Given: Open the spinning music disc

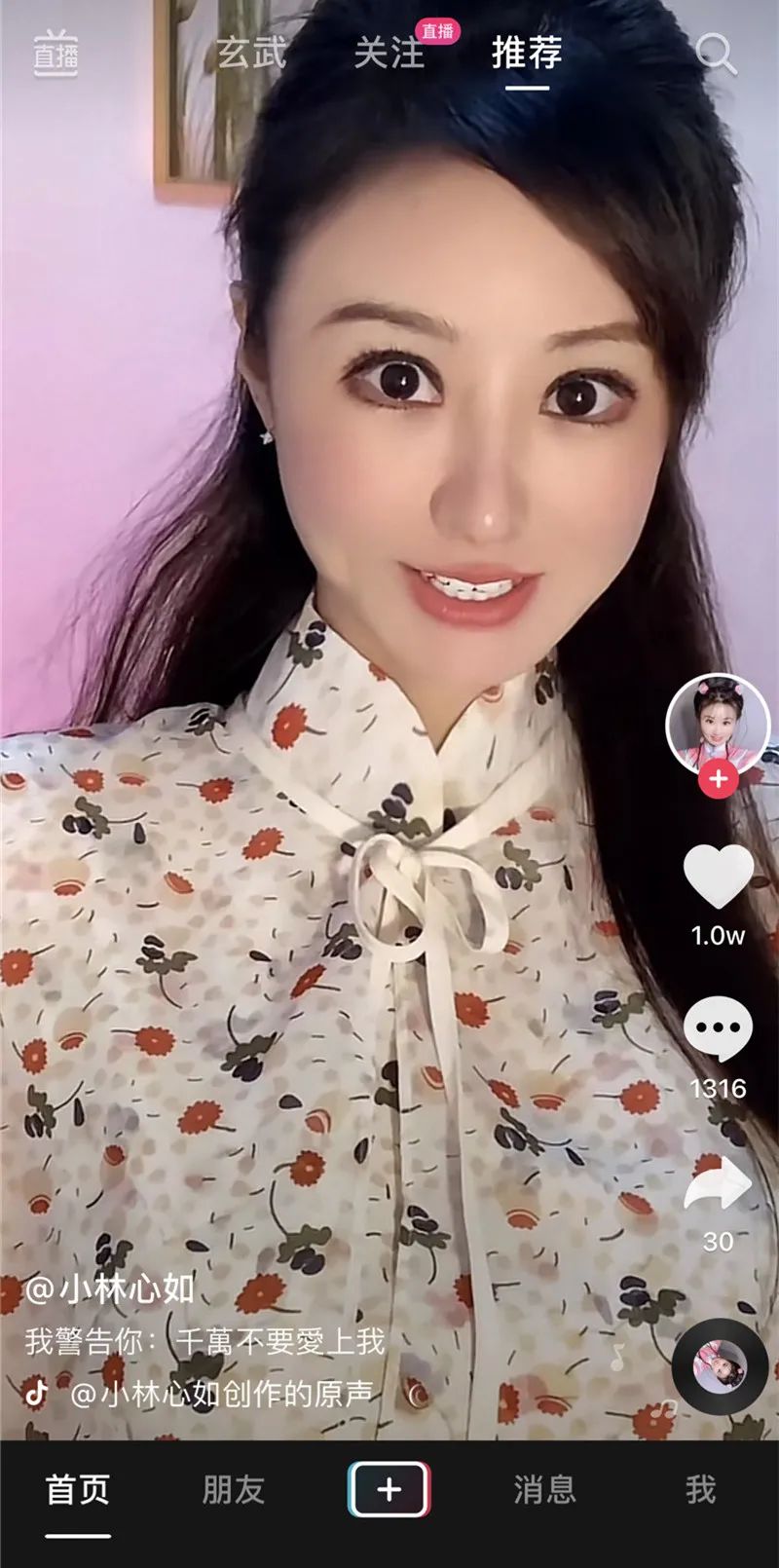Looking at the screenshot, I should pyautogui.click(x=720, y=1366).
